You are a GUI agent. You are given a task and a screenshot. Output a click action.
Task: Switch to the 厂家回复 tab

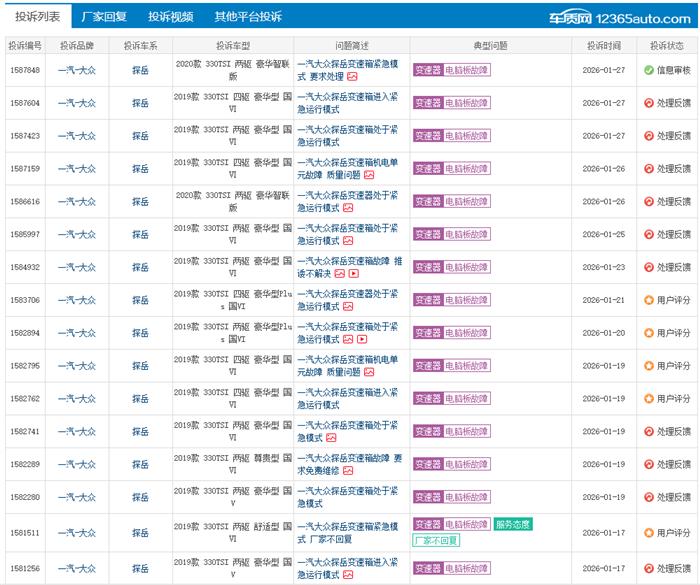(104, 16)
